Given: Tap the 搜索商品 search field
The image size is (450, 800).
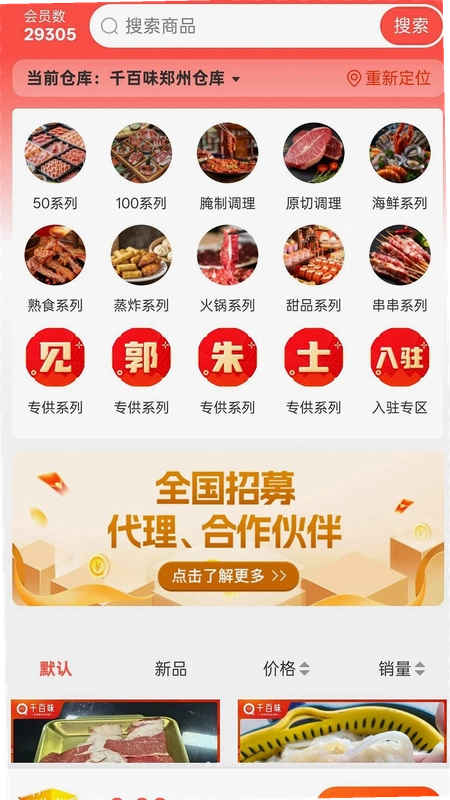Looking at the screenshot, I should pos(235,26).
